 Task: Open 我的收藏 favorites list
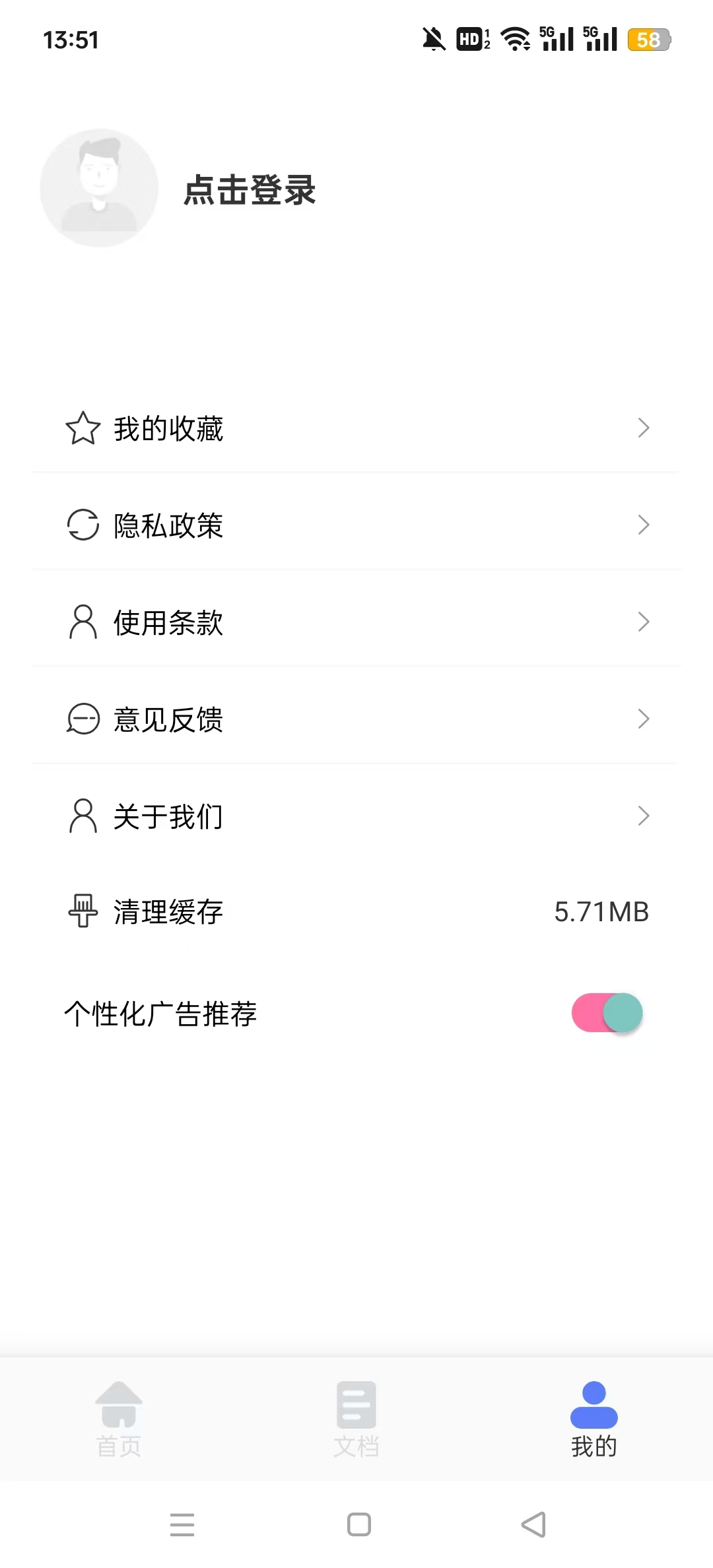[356, 428]
